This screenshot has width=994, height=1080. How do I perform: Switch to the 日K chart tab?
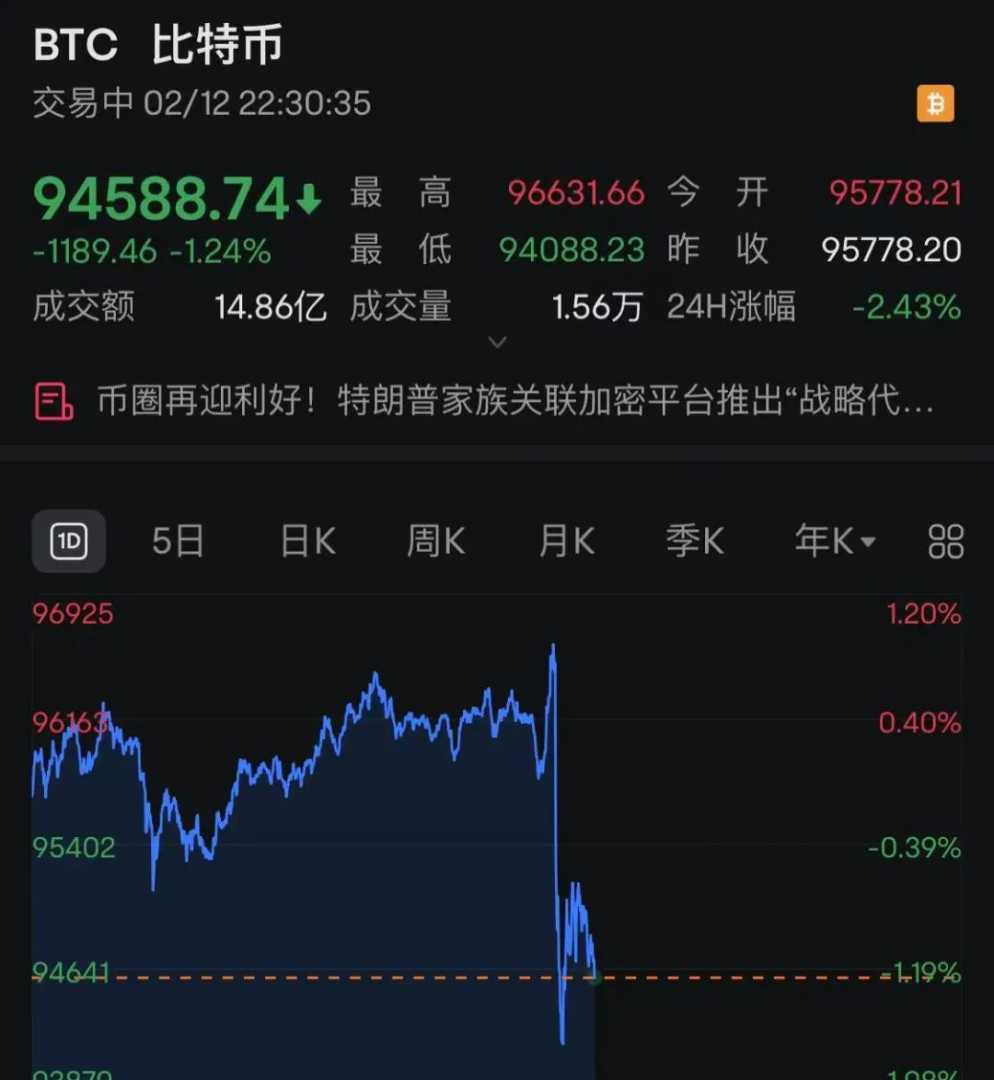(308, 542)
